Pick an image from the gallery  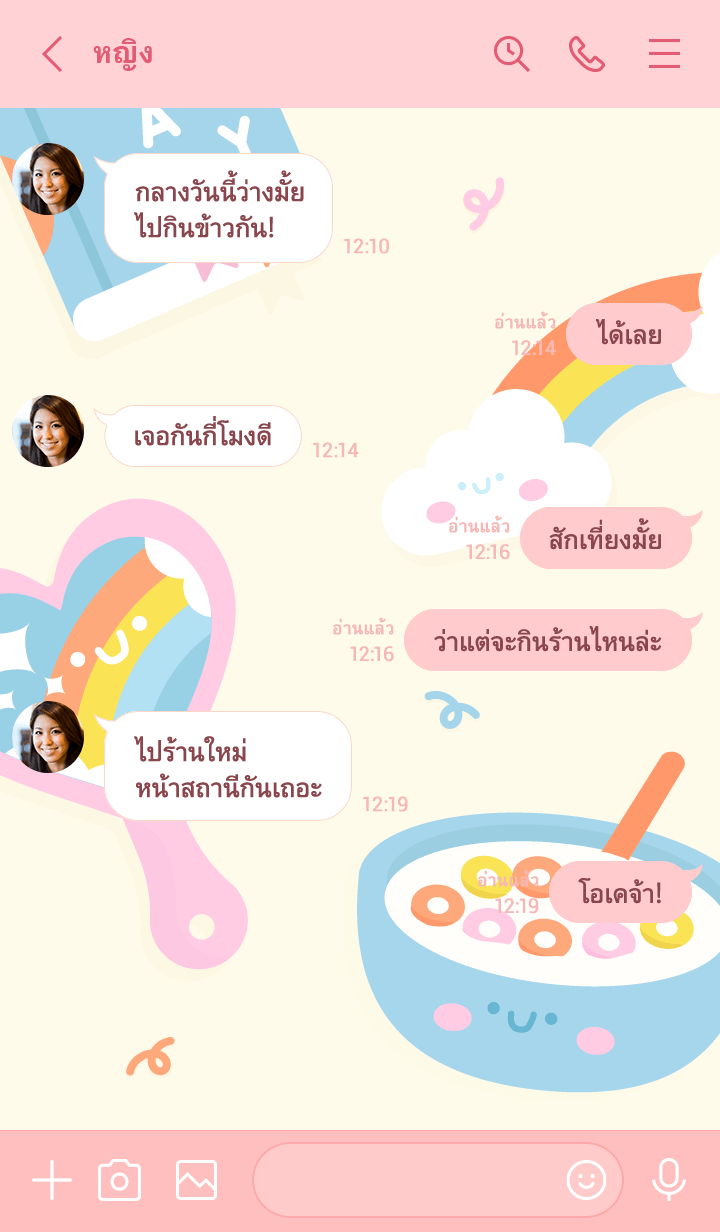(x=196, y=1181)
